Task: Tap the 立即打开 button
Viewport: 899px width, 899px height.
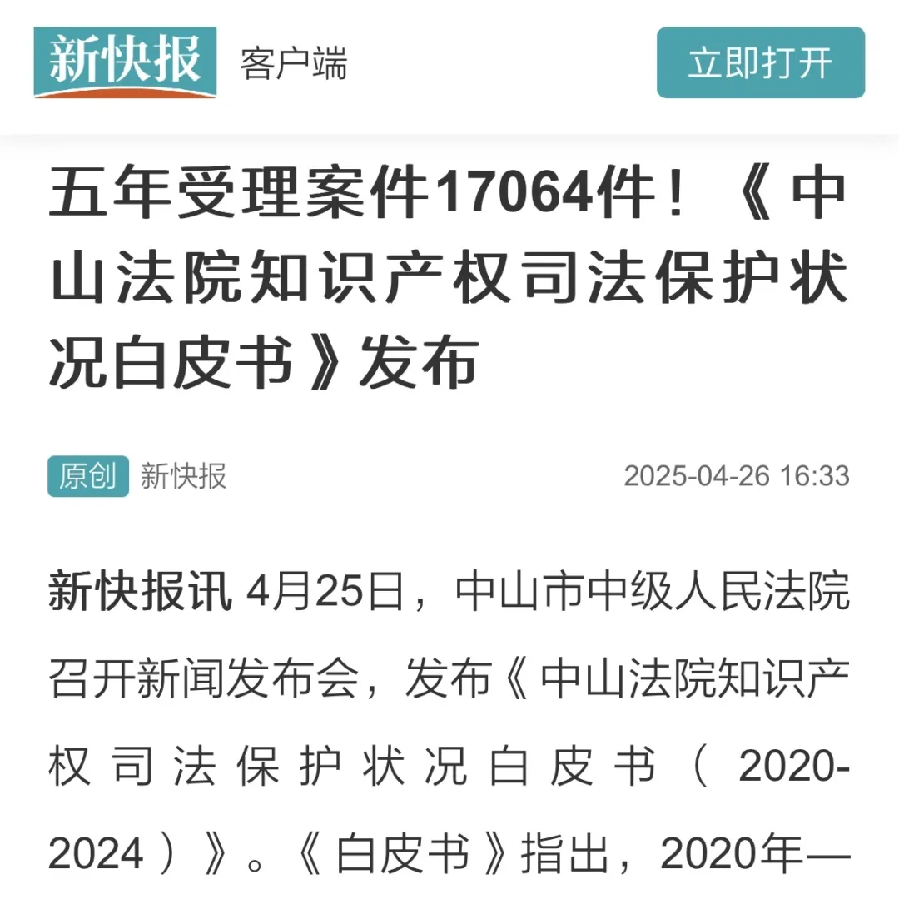Action: (x=760, y=63)
